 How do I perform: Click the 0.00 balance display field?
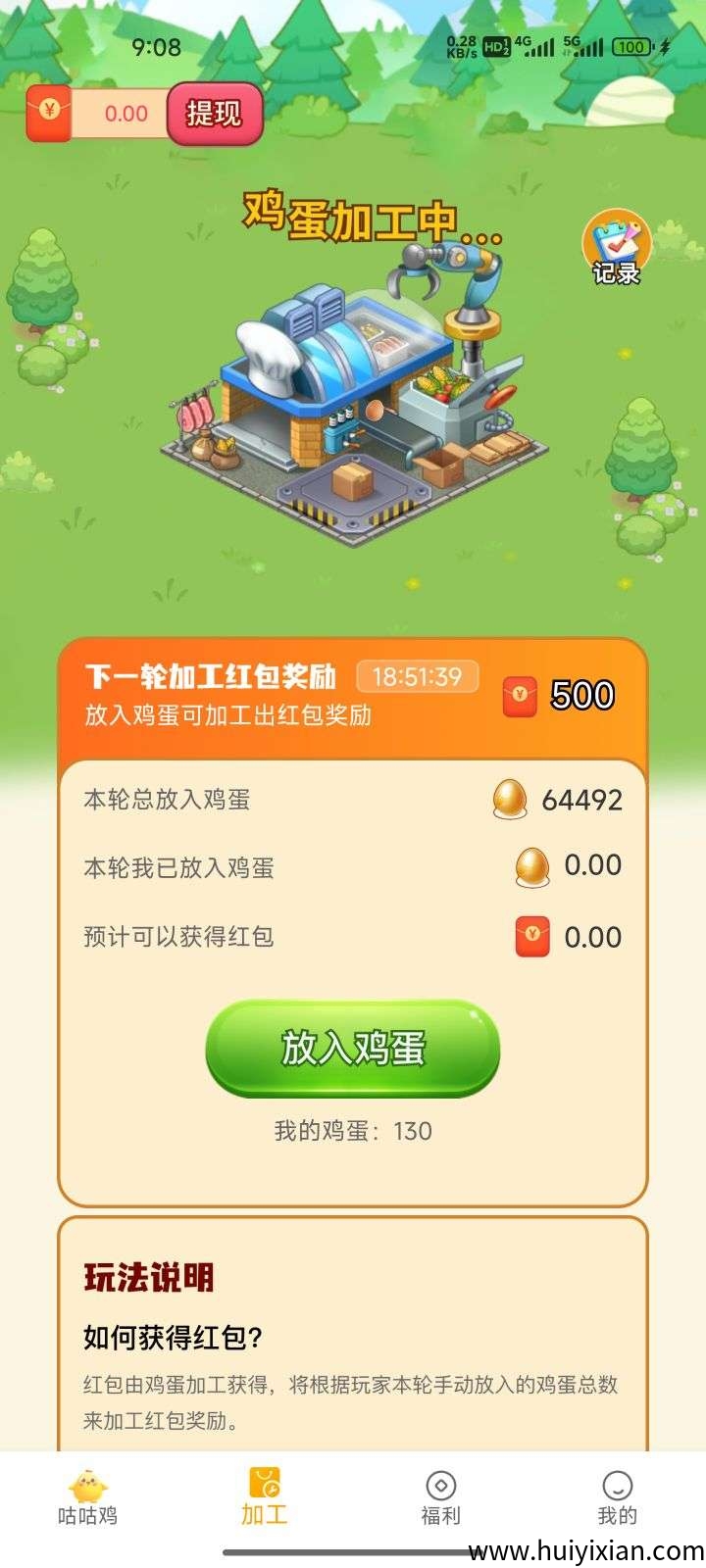click(126, 113)
